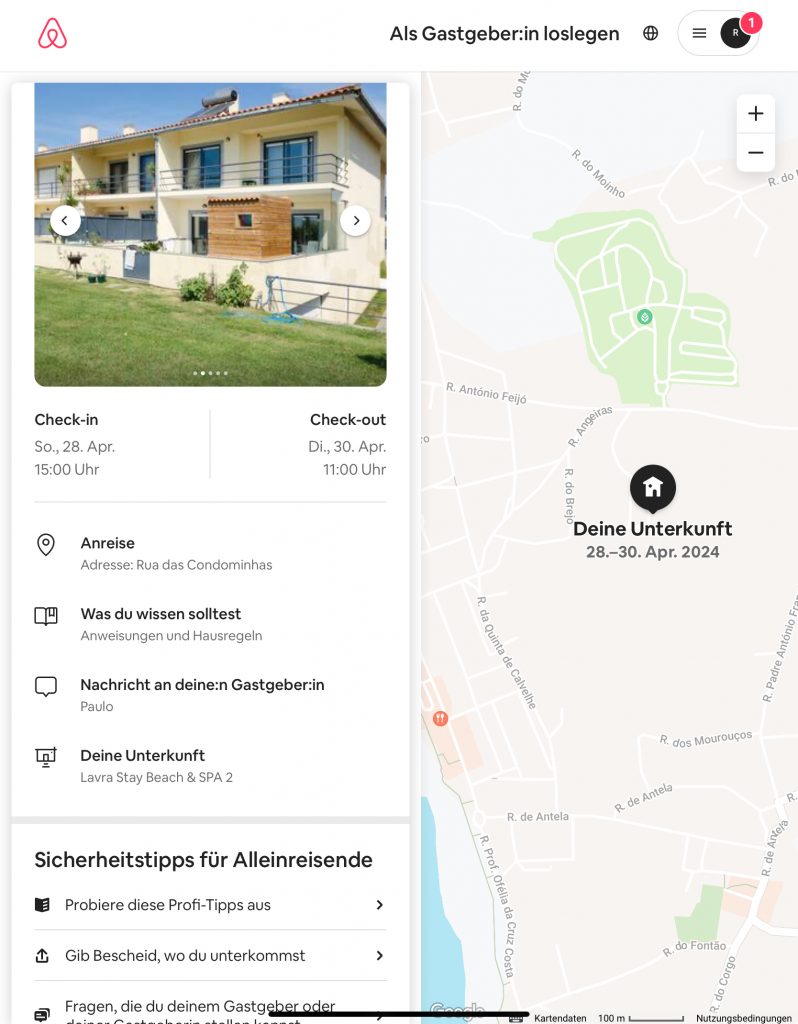Show the next listing photo

(x=355, y=221)
